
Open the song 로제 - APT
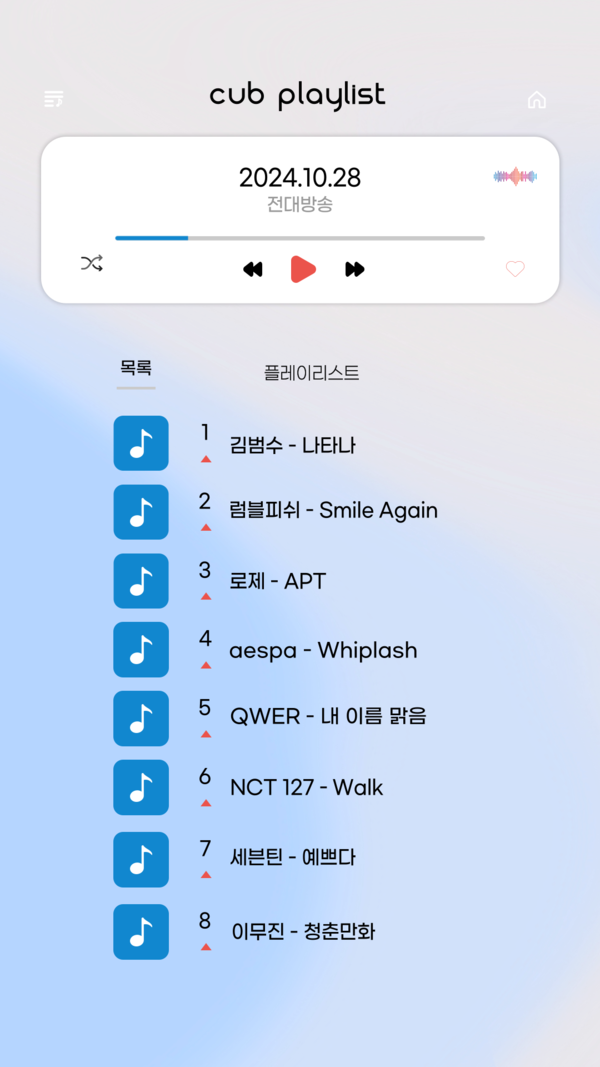tap(277, 581)
